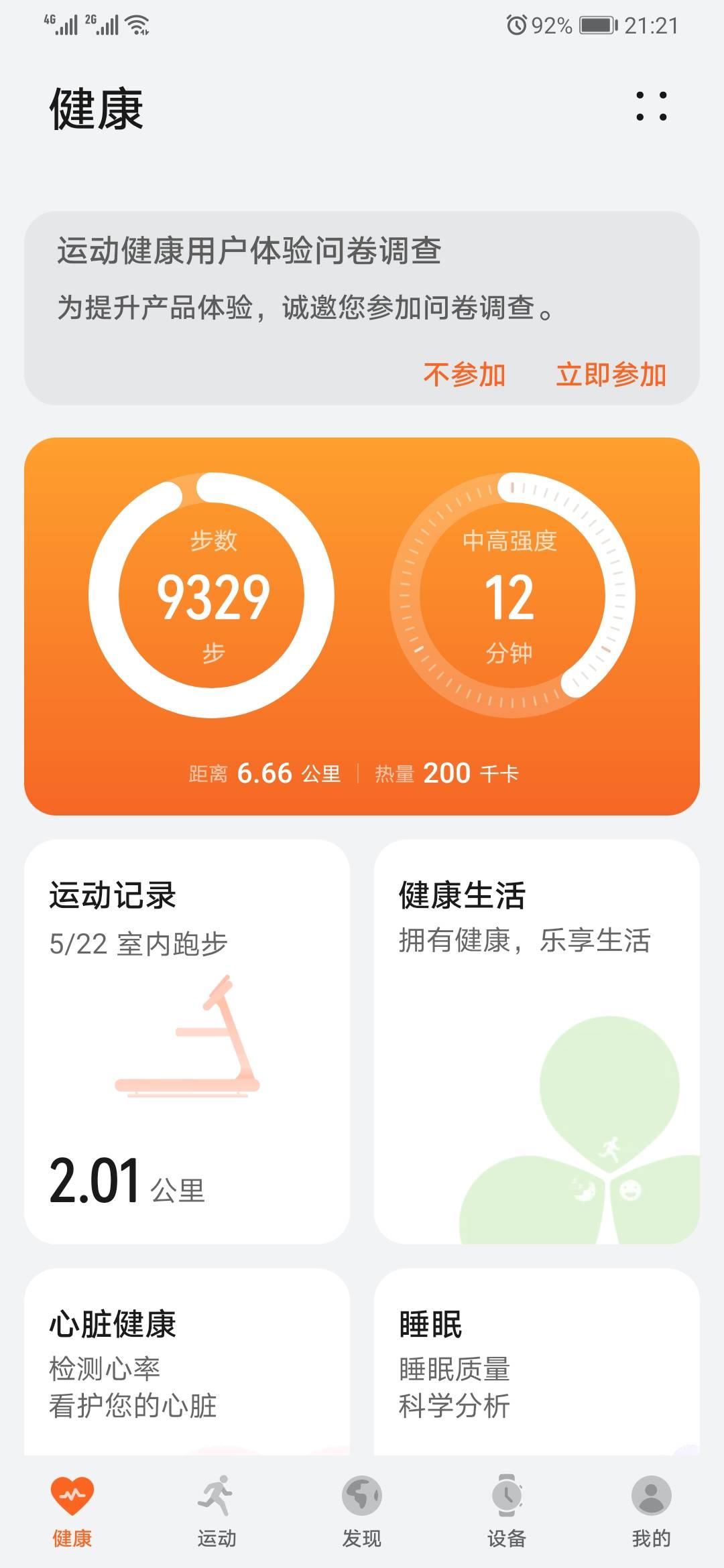This screenshot has width=724, height=1568.
Task: Decline the survey with 不参加
Action: pos(464,375)
